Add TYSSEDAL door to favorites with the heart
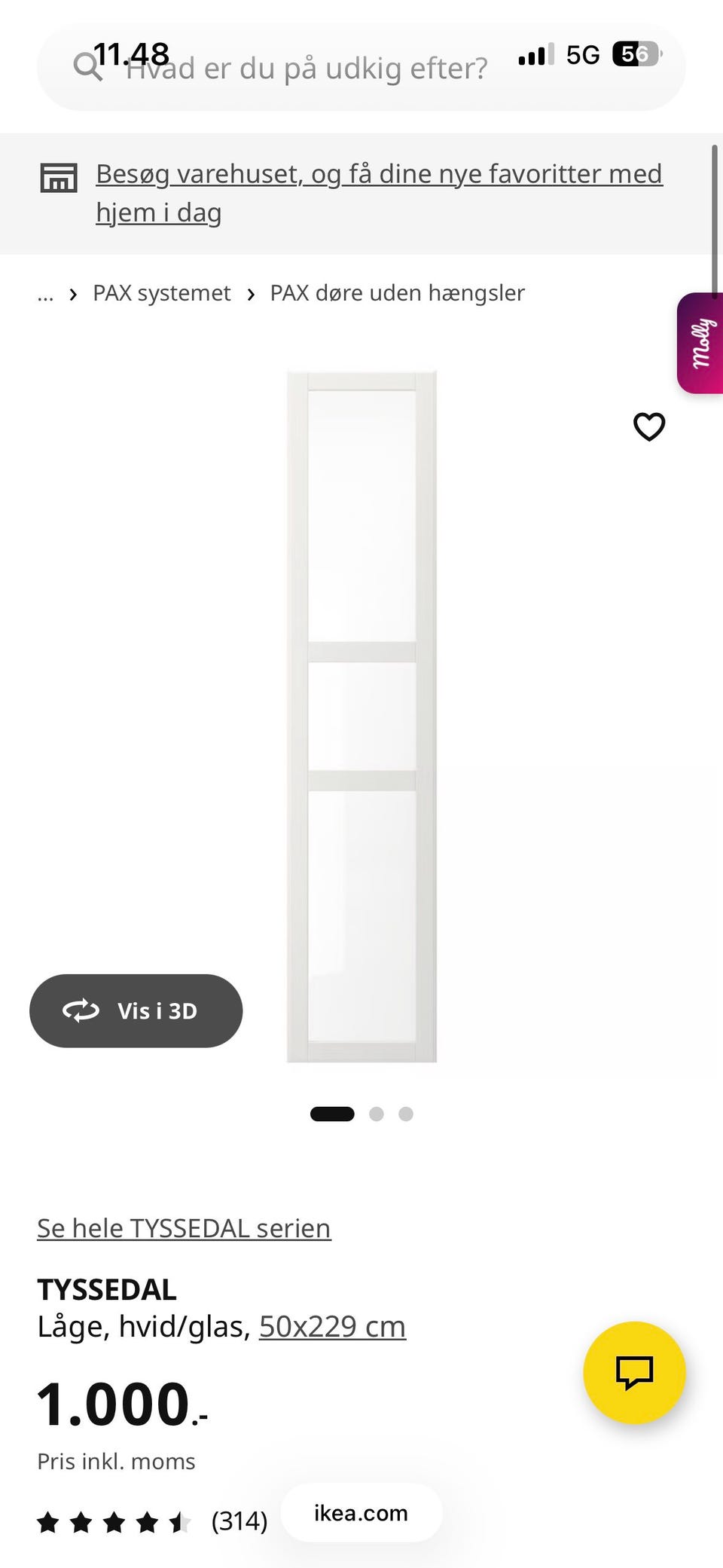 (x=648, y=426)
